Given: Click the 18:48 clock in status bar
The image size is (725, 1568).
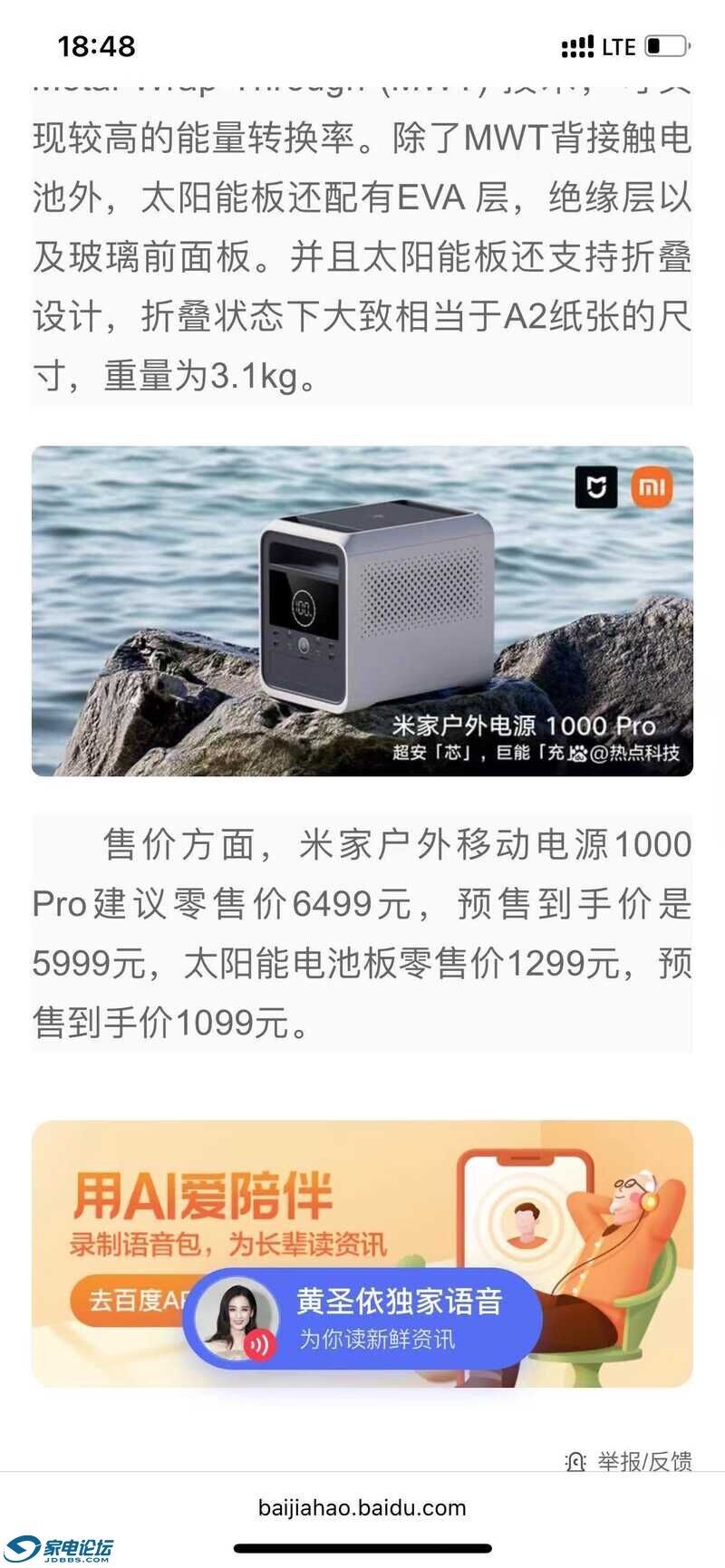Looking at the screenshot, I should click(95, 45).
